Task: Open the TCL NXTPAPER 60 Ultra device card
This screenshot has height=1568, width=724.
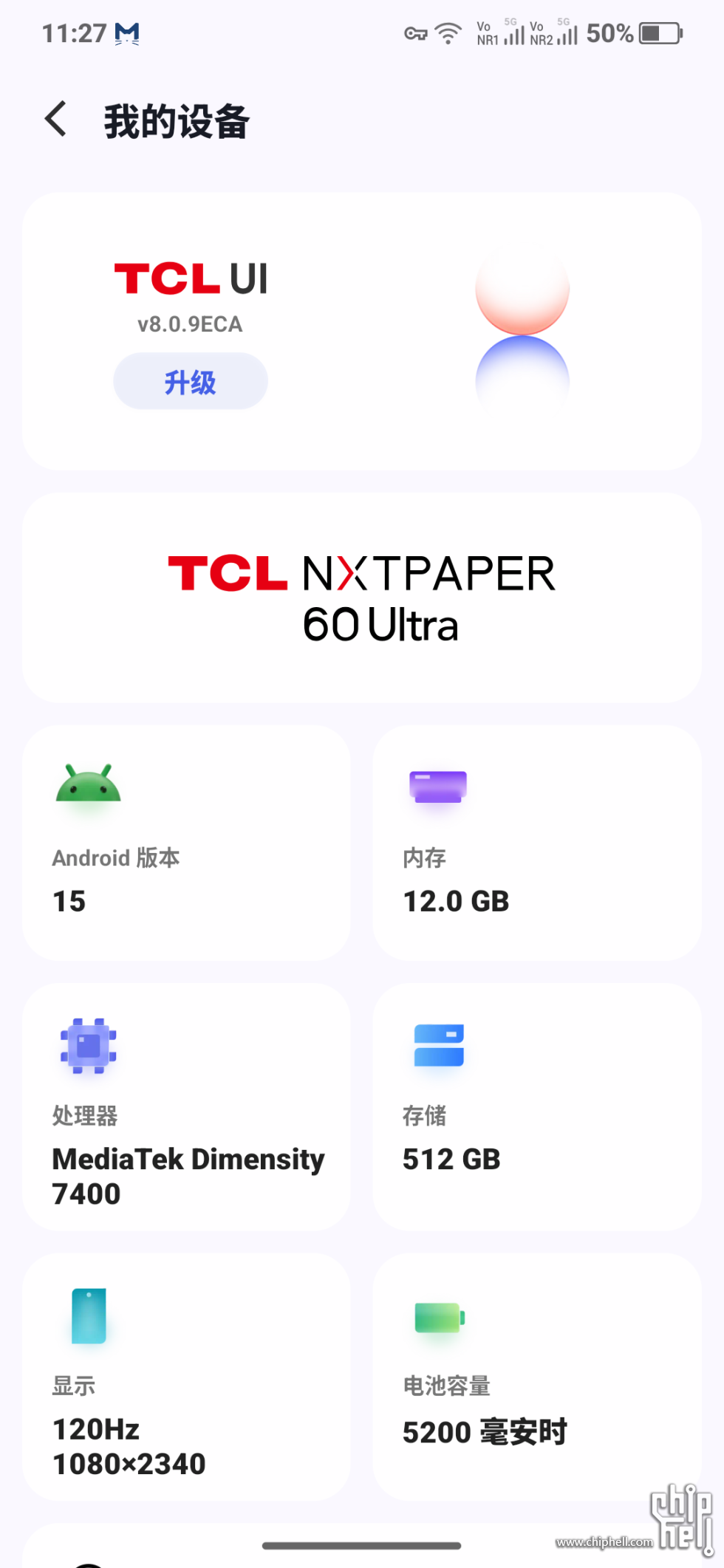Action: 362,598
